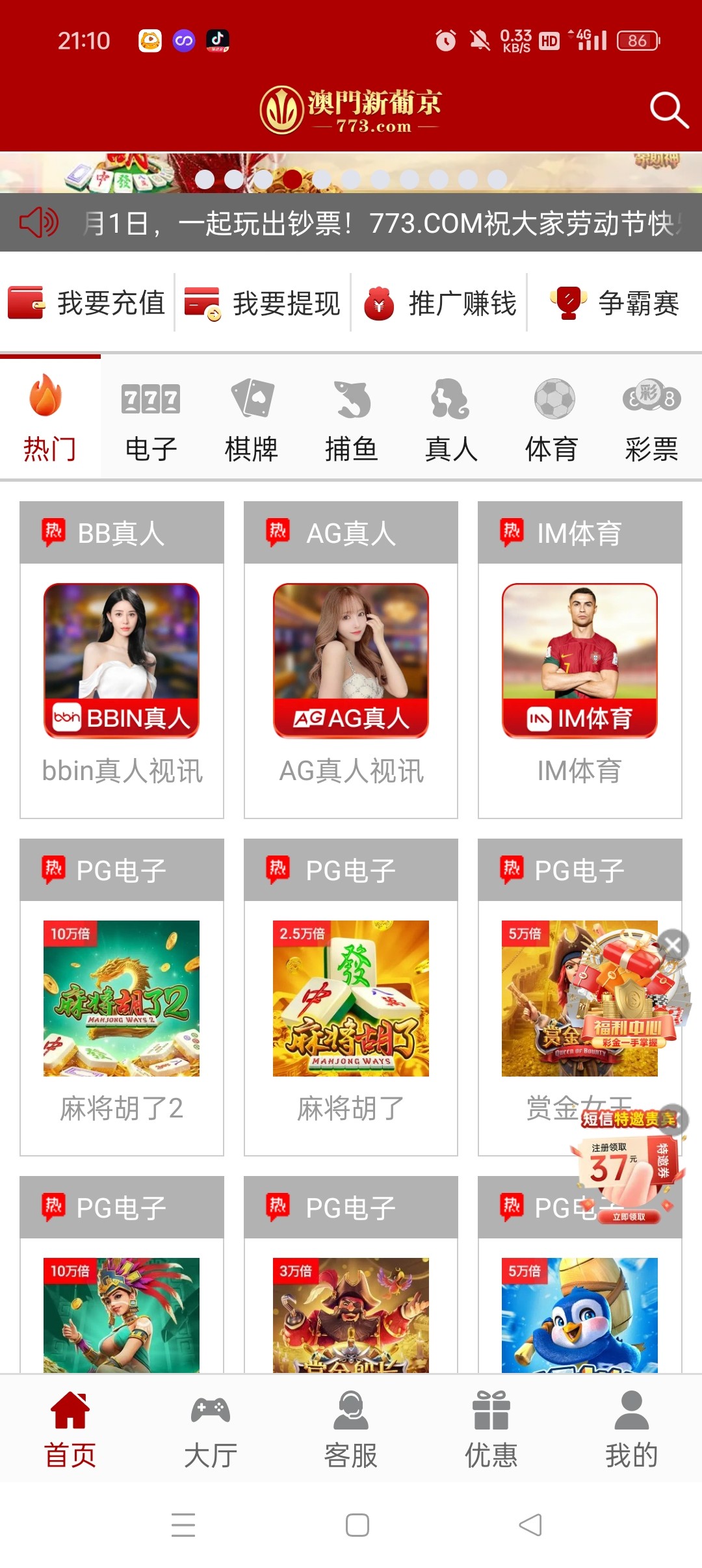Select the 捕鱼 category tab
This screenshot has width=702, height=1568.
pyautogui.click(x=351, y=418)
